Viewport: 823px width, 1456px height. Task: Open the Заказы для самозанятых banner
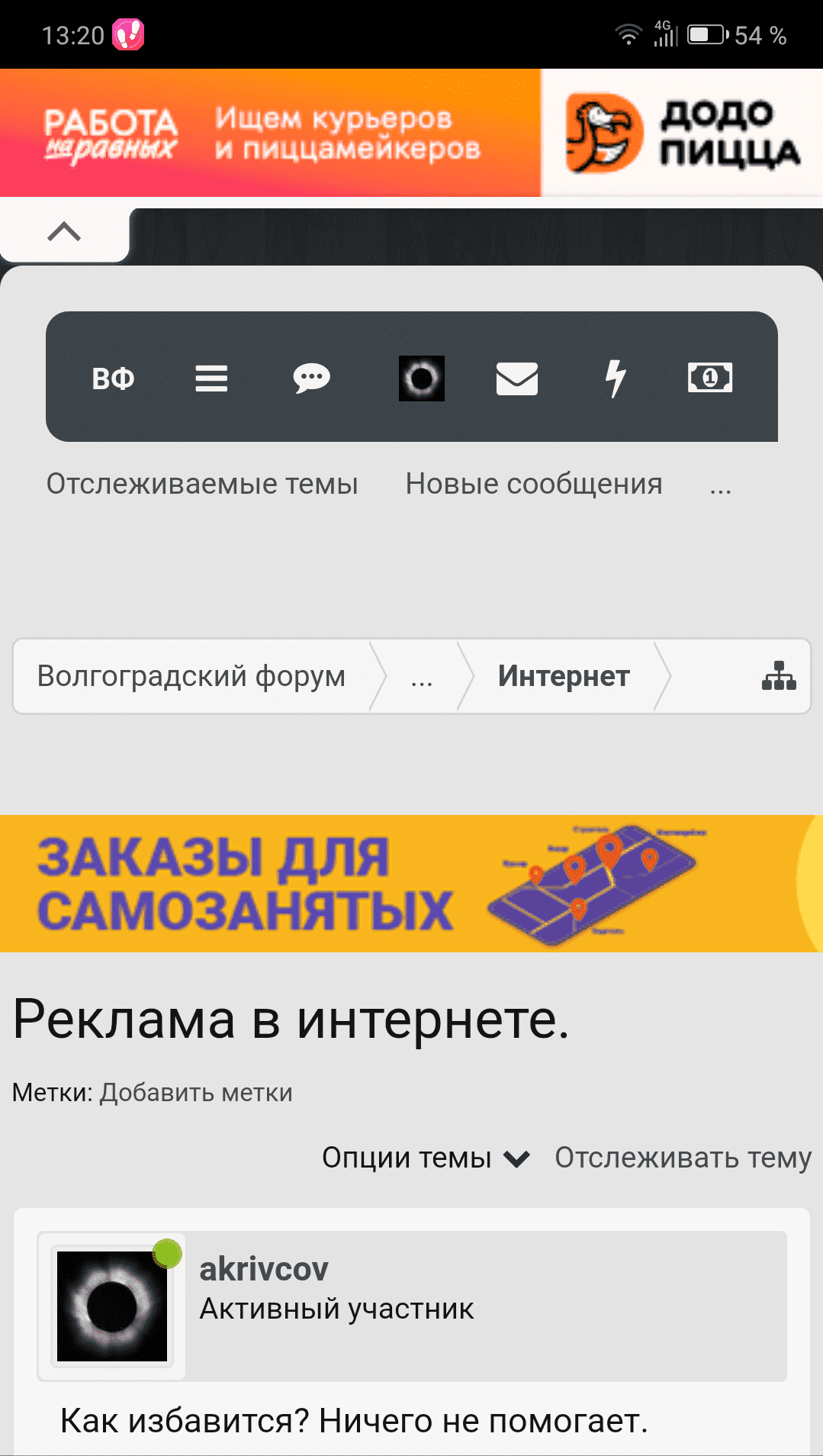[x=411, y=884]
